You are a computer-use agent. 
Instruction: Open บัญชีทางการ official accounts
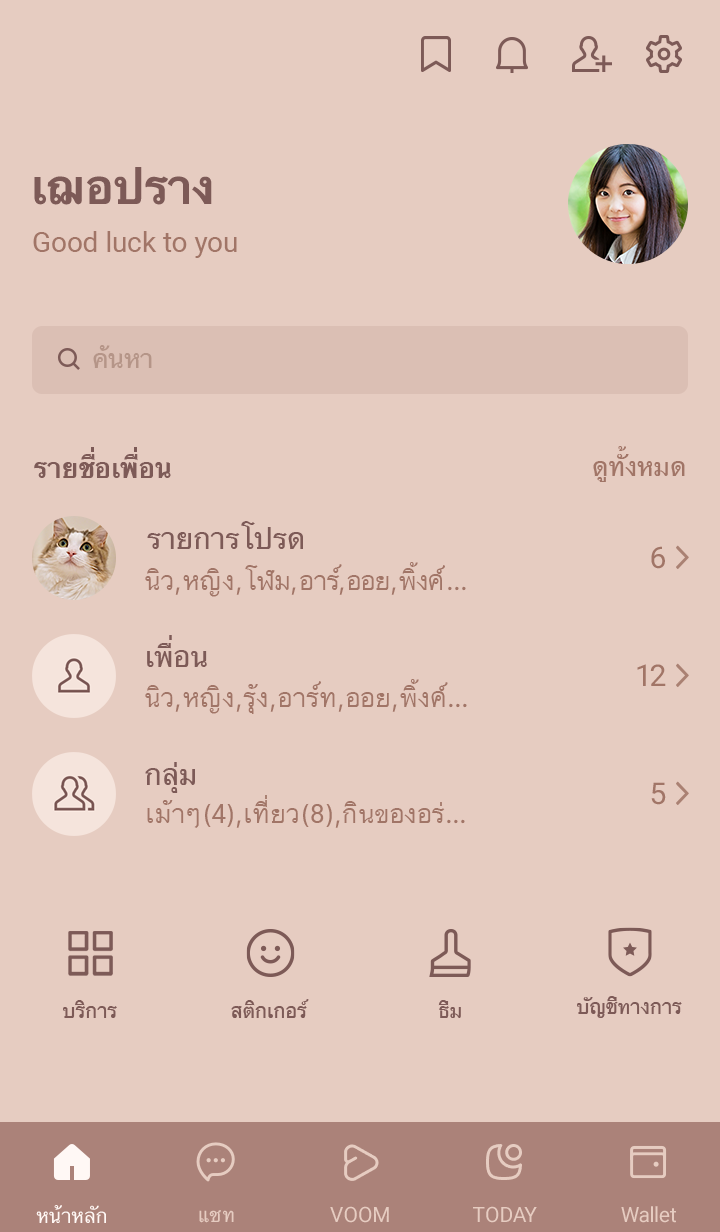point(629,973)
